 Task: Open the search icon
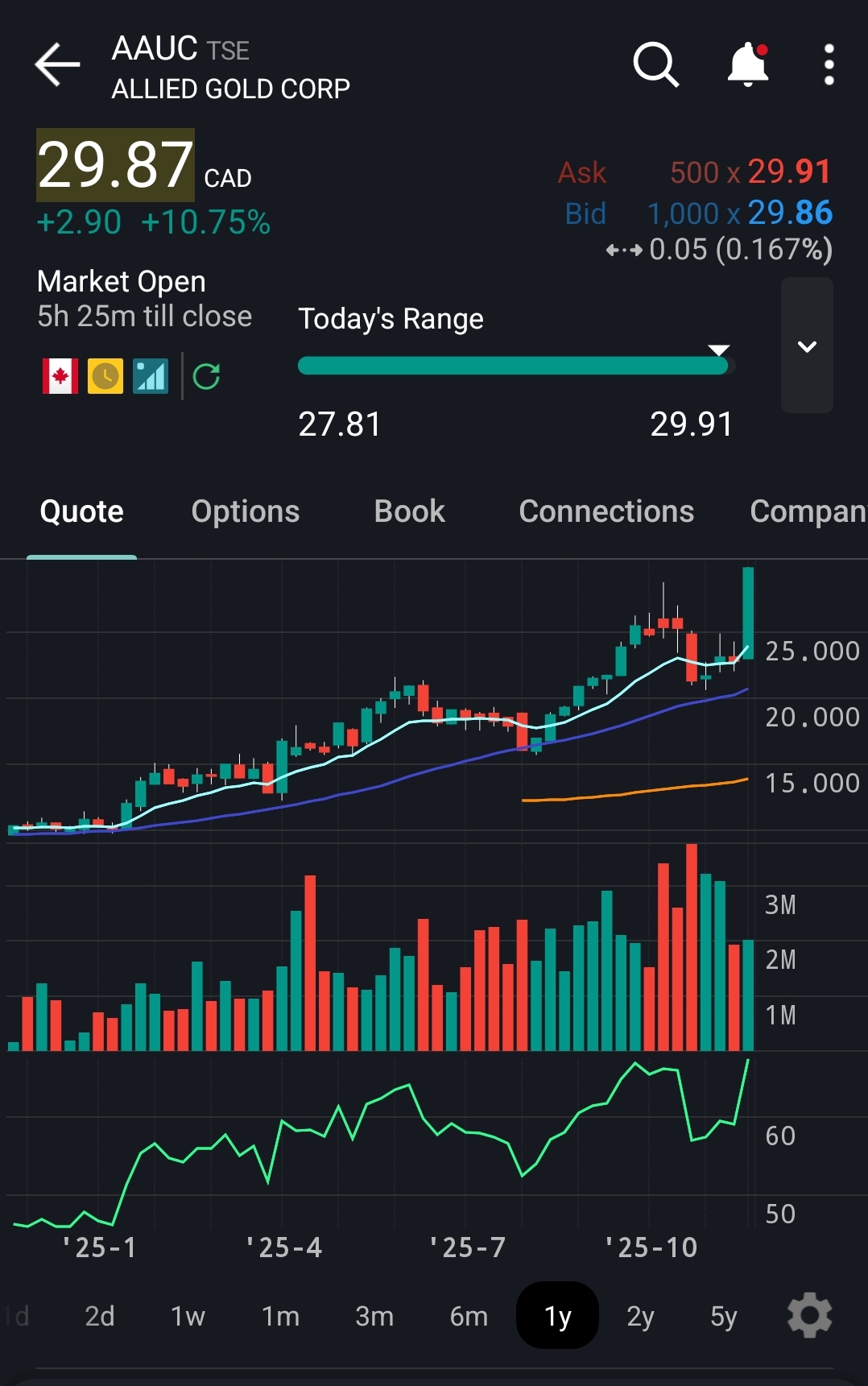[655, 64]
